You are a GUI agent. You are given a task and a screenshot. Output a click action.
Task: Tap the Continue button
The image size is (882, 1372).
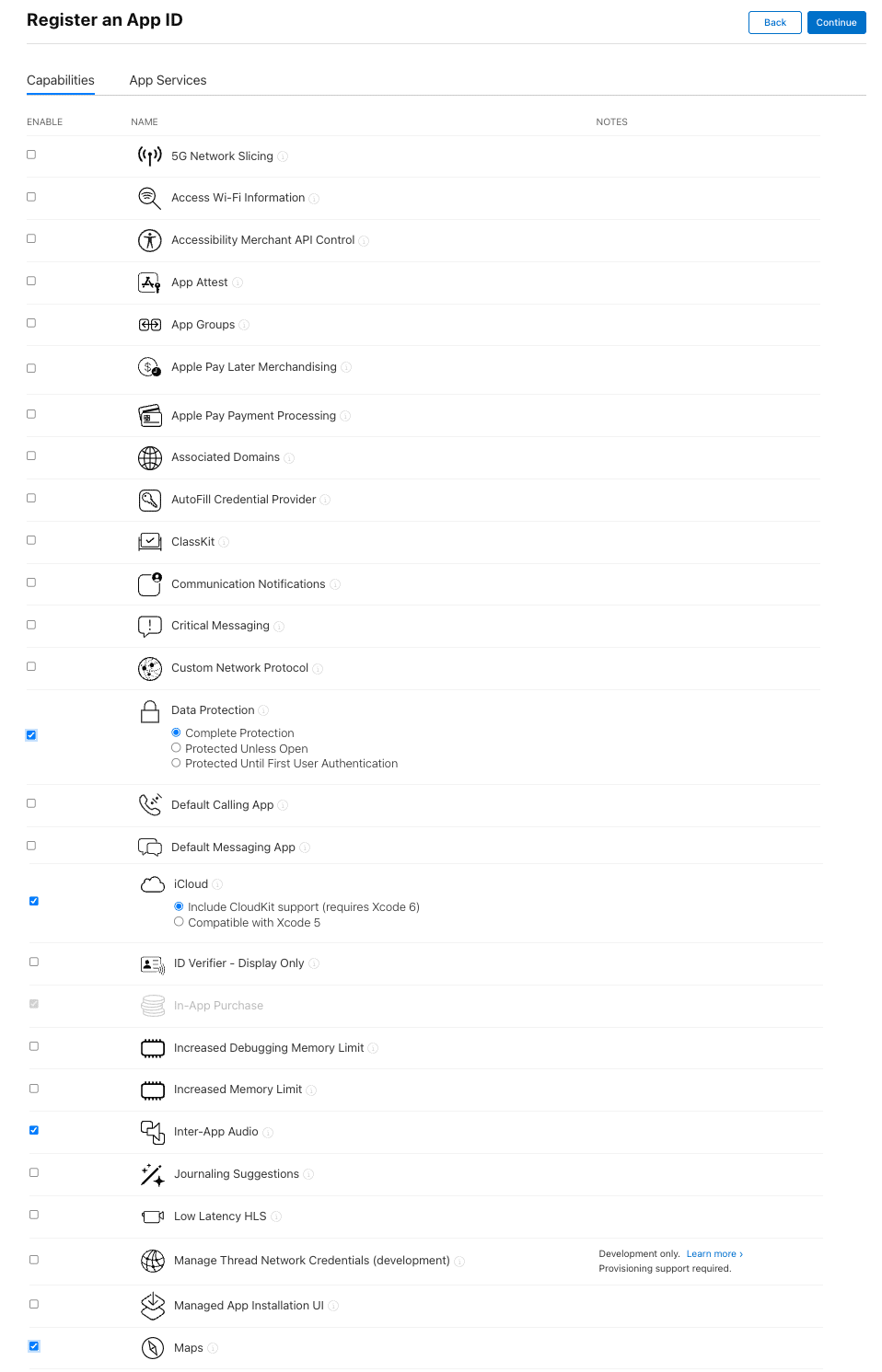[836, 23]
